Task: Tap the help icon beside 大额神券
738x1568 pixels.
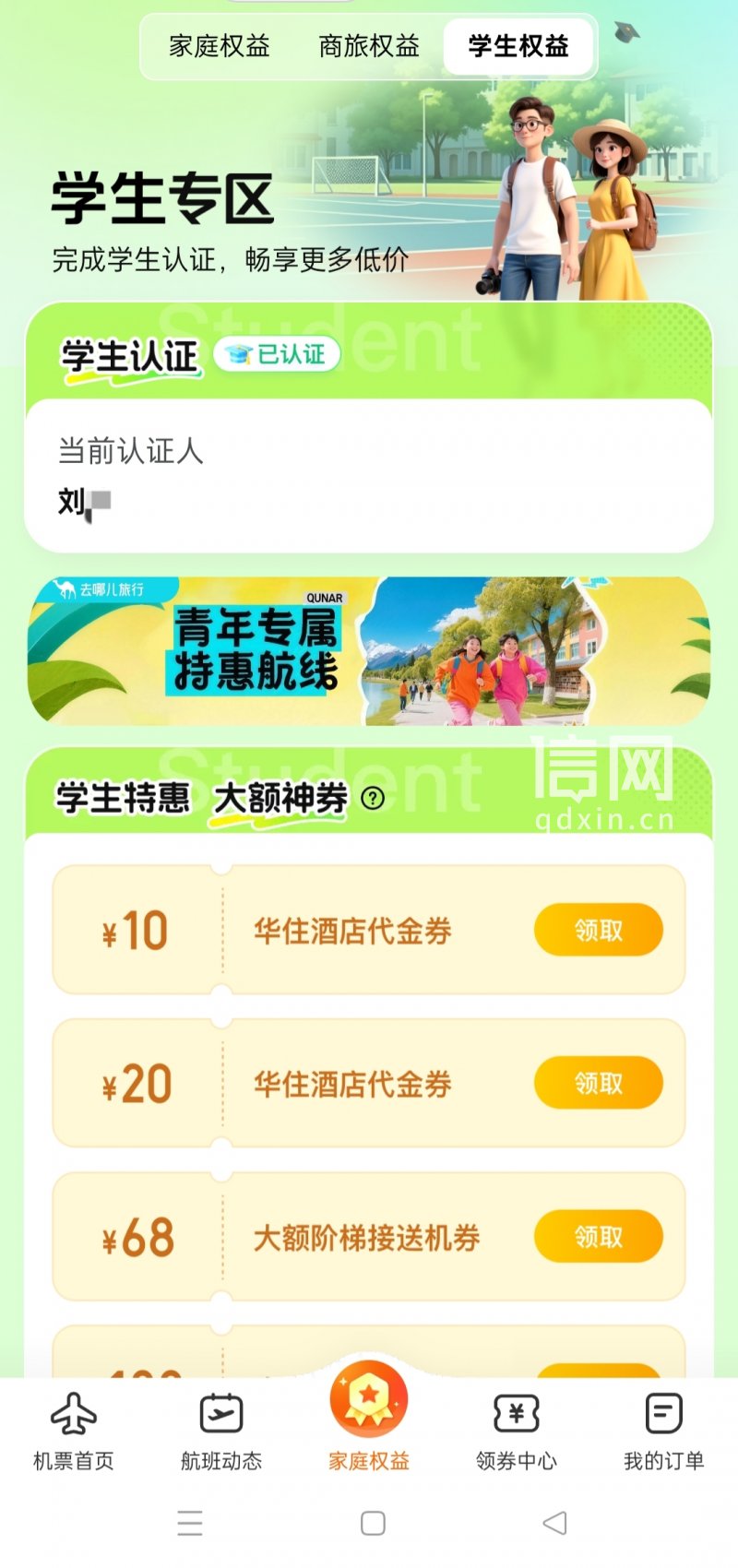Action: [x=373, y=799]
